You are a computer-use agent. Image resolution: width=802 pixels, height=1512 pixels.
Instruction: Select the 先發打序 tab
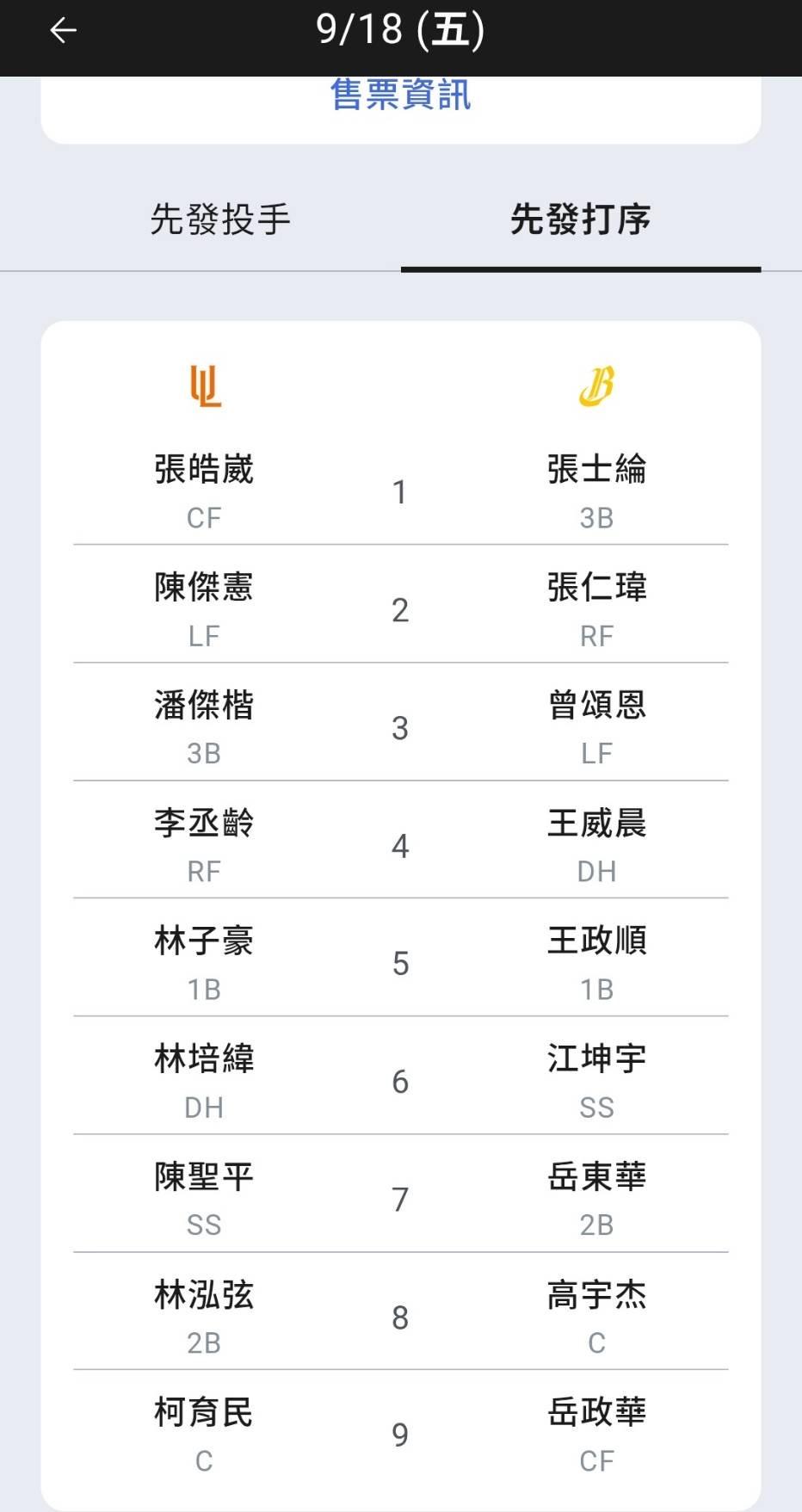(x=581, y=219)
